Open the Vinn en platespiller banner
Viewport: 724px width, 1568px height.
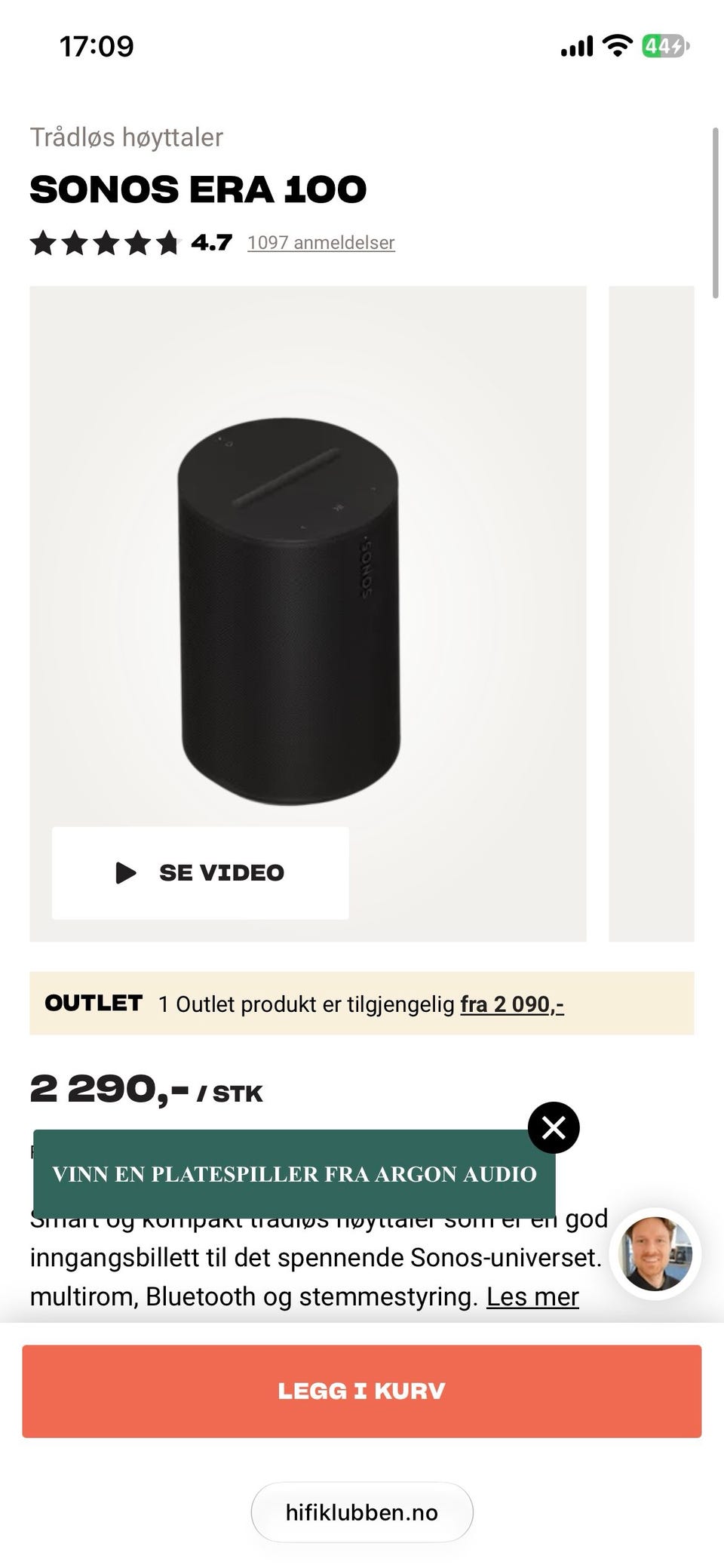click(x=294, y=1173)
